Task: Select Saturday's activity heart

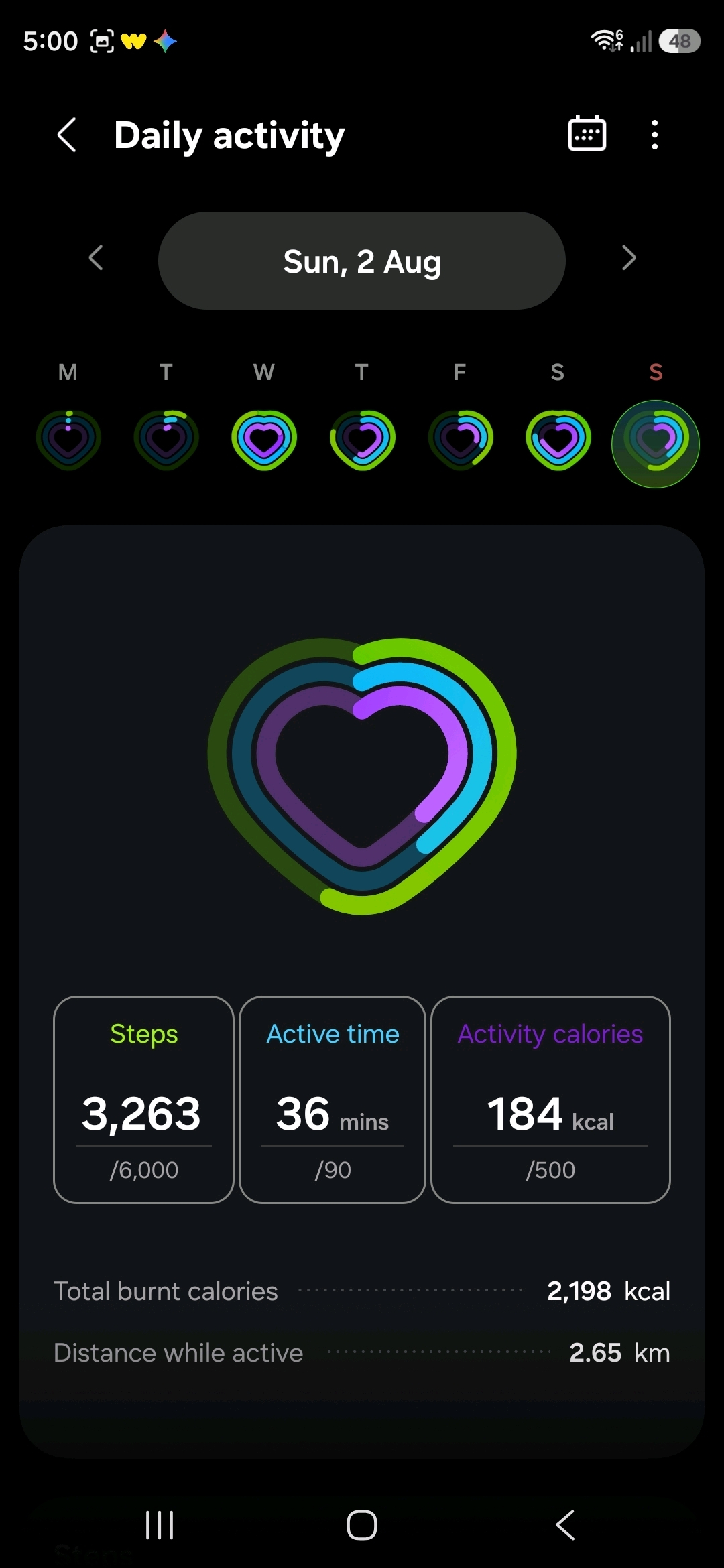Action: 558,440
